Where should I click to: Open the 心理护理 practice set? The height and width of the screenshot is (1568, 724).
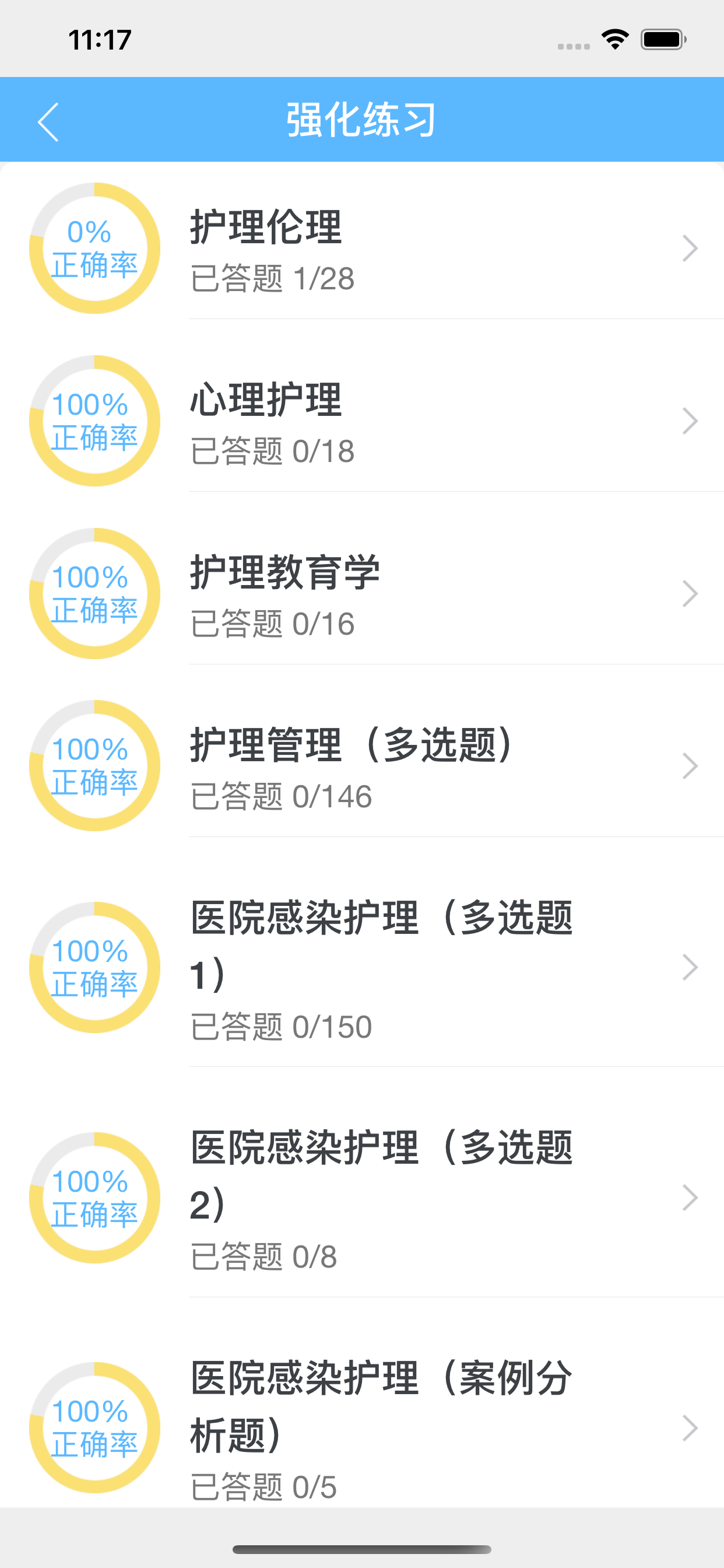coord(362,421)
